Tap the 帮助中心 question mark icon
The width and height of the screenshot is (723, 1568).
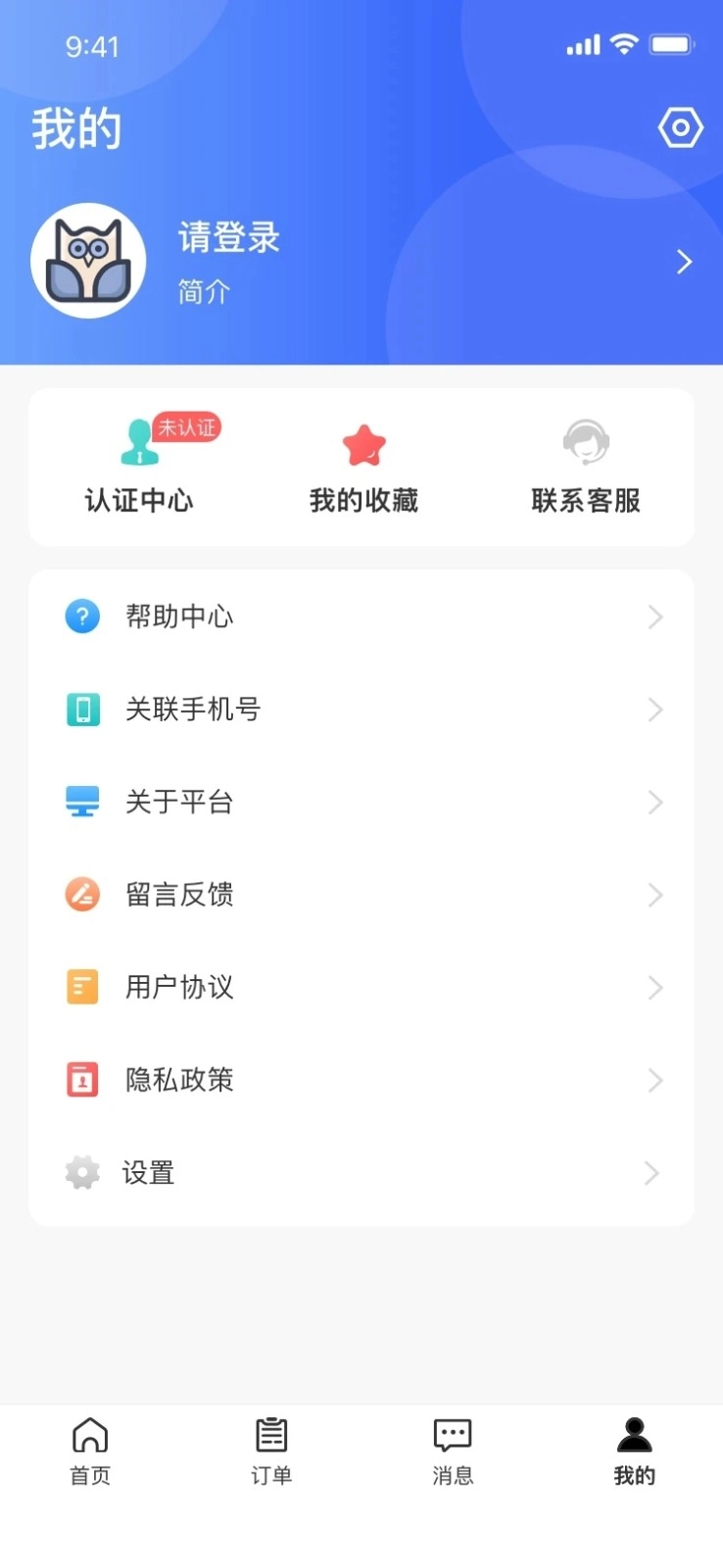[x=82, y=616]
